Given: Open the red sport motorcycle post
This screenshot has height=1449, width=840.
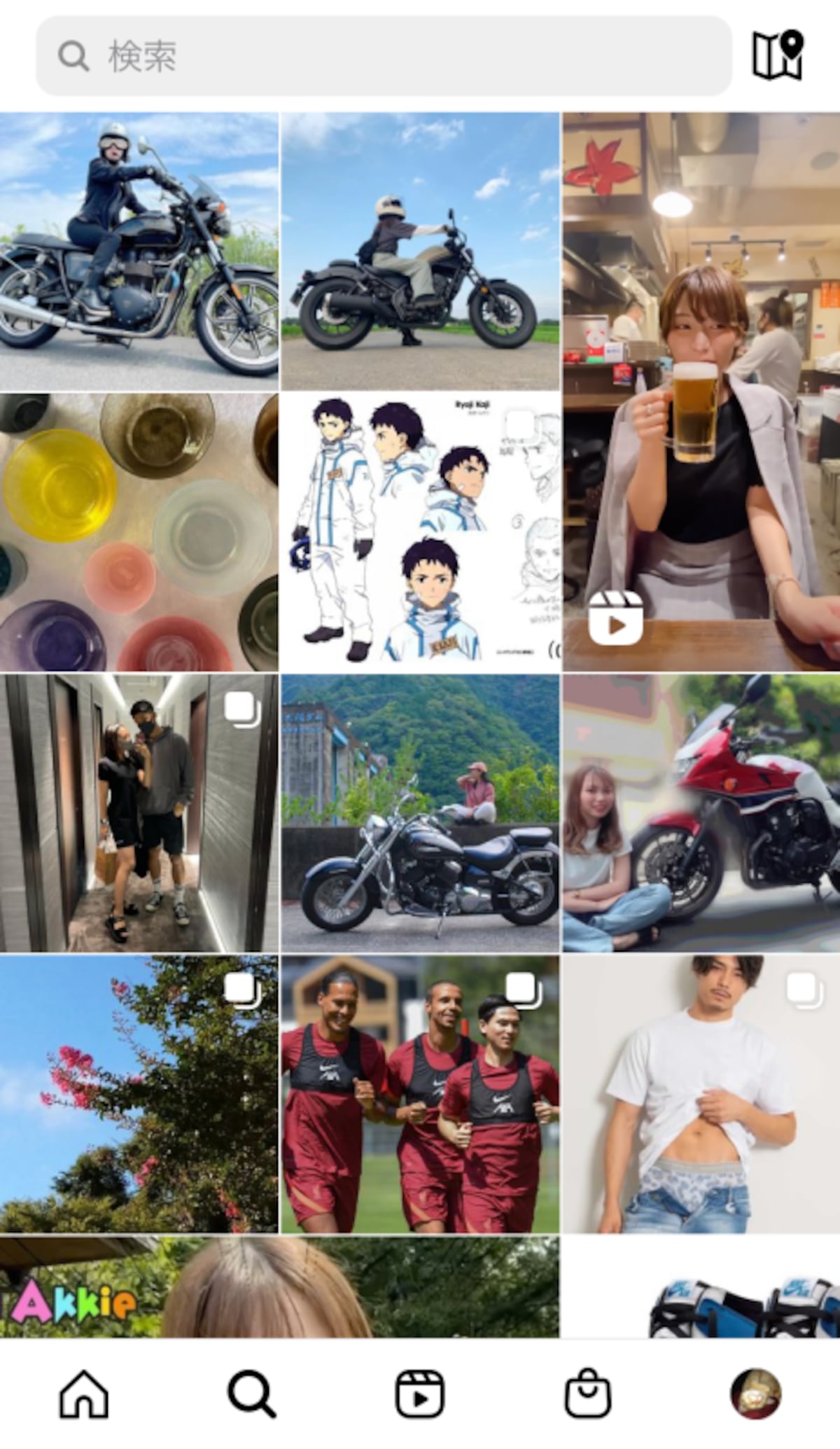Looking at the screenshot, I should (701, 813).
